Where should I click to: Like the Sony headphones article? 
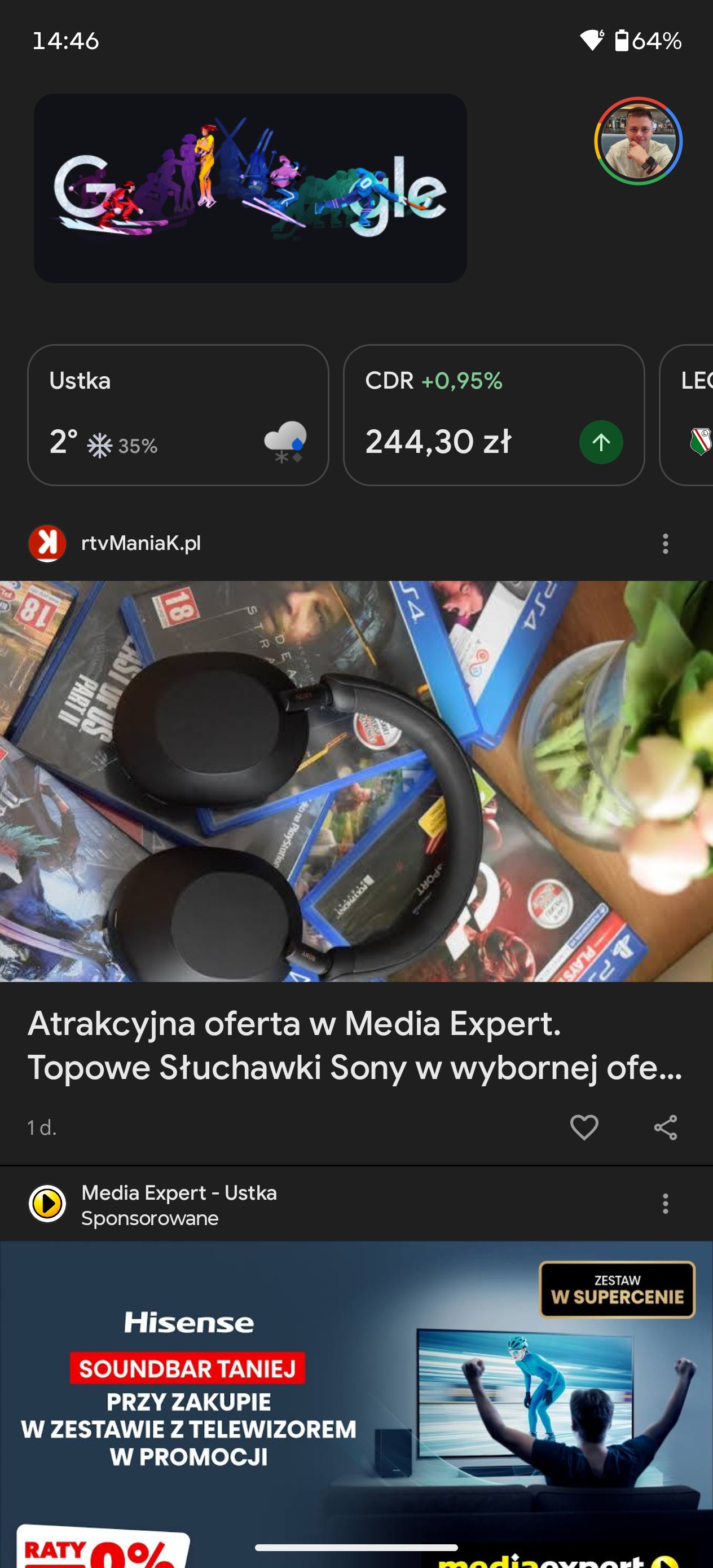583,1127
